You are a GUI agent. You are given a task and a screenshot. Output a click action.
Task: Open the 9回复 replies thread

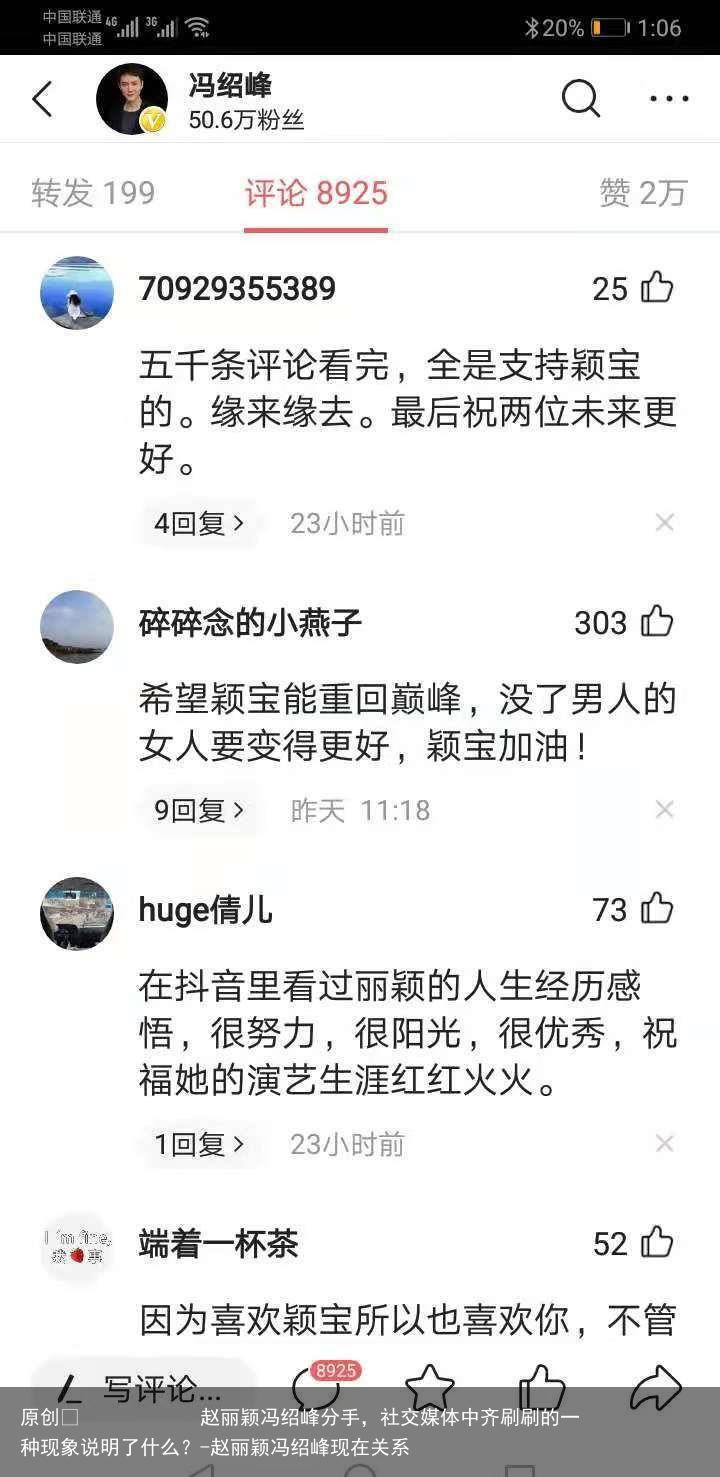click(196, 810)
